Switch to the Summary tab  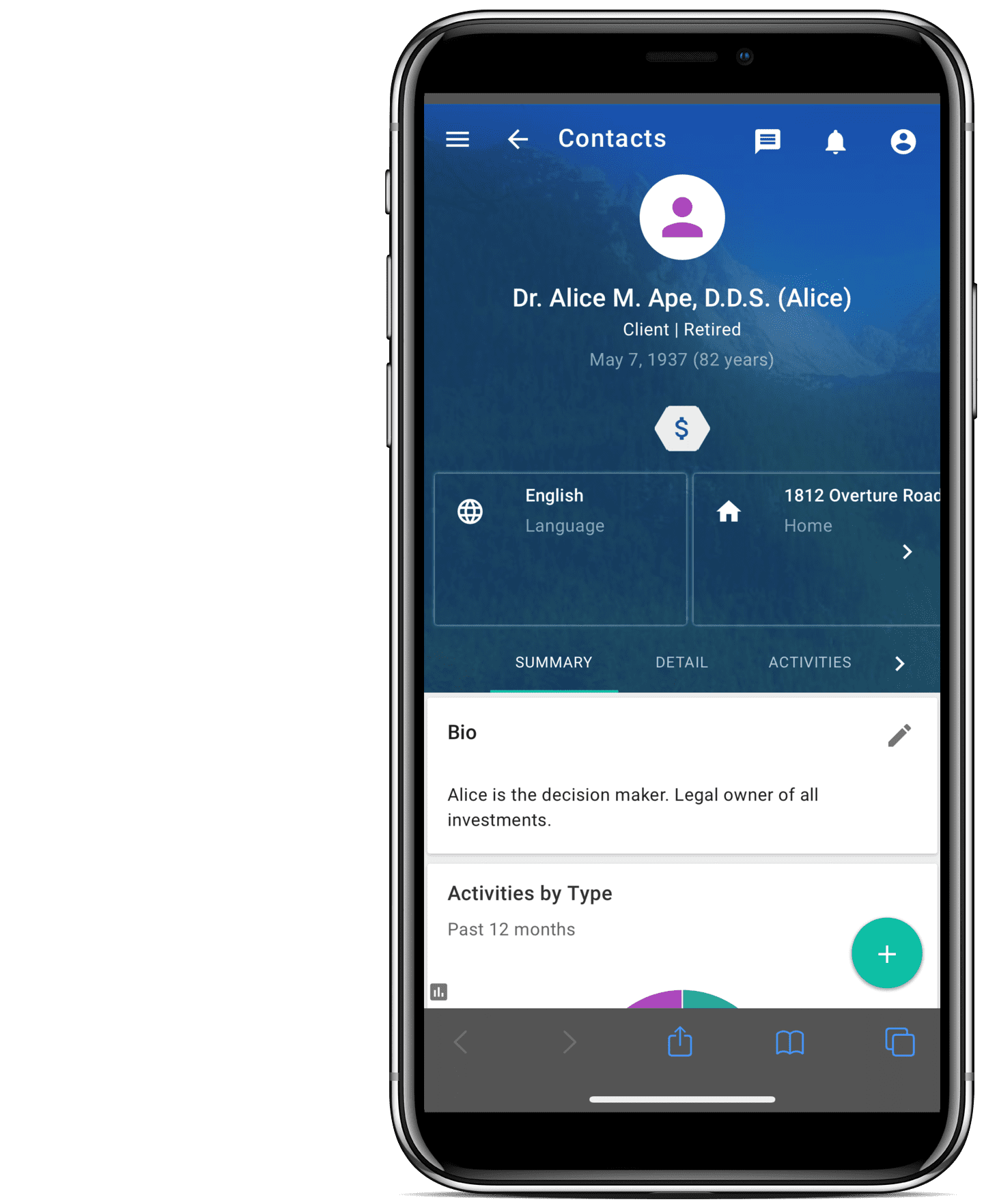[x=554, y=662]
